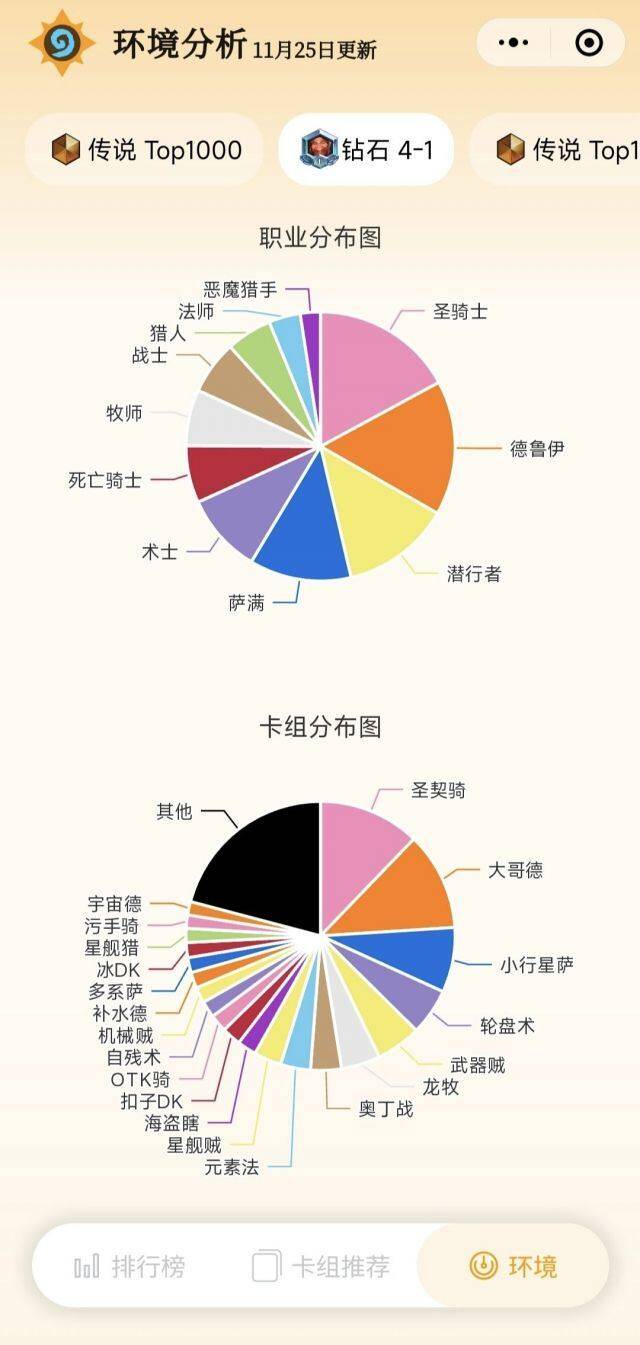
Task: Switch to the 传说 Top1000 rank tab
Action: (146, 150)
